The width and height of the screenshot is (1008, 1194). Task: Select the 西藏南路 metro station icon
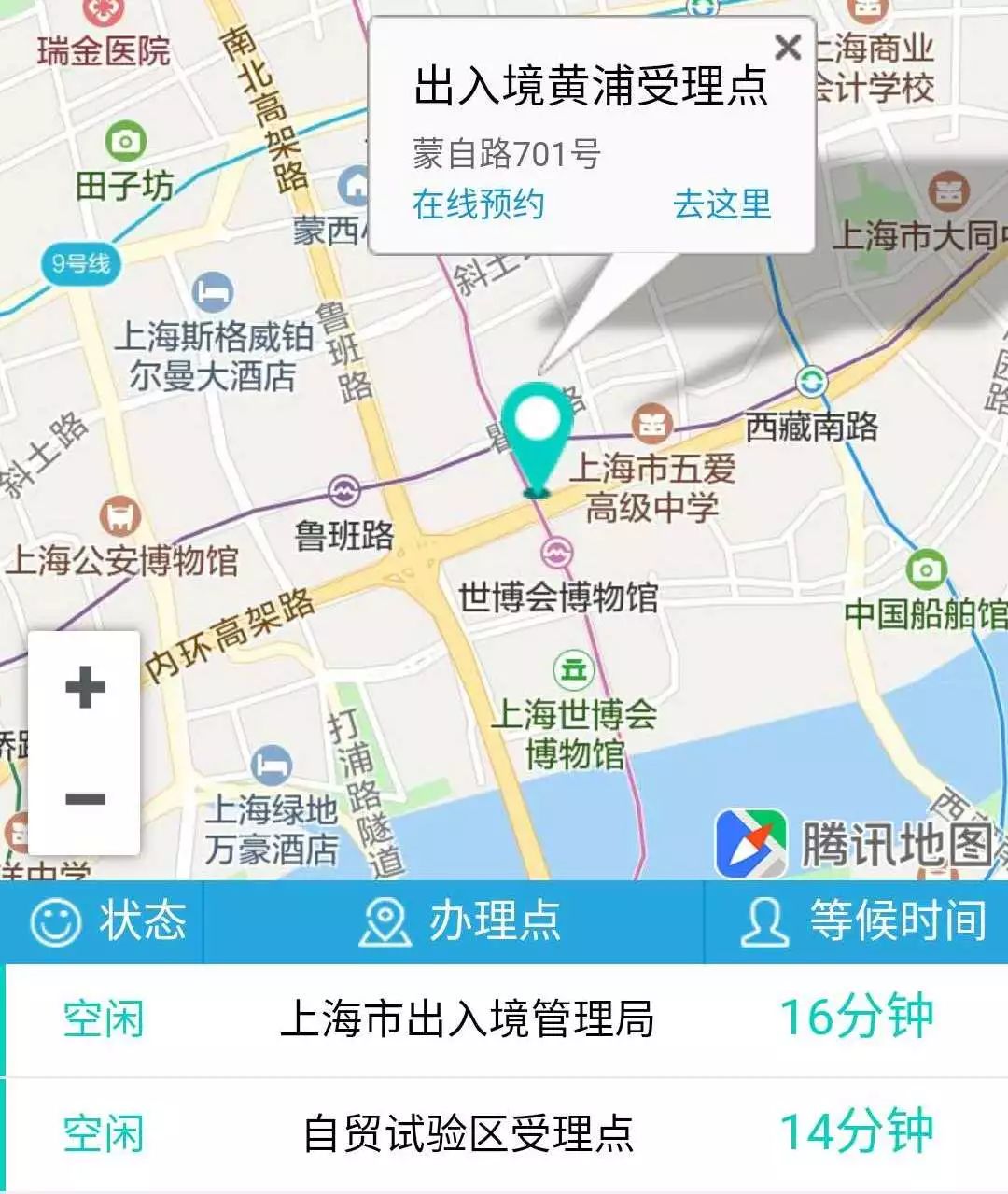[x=812, y=383]
